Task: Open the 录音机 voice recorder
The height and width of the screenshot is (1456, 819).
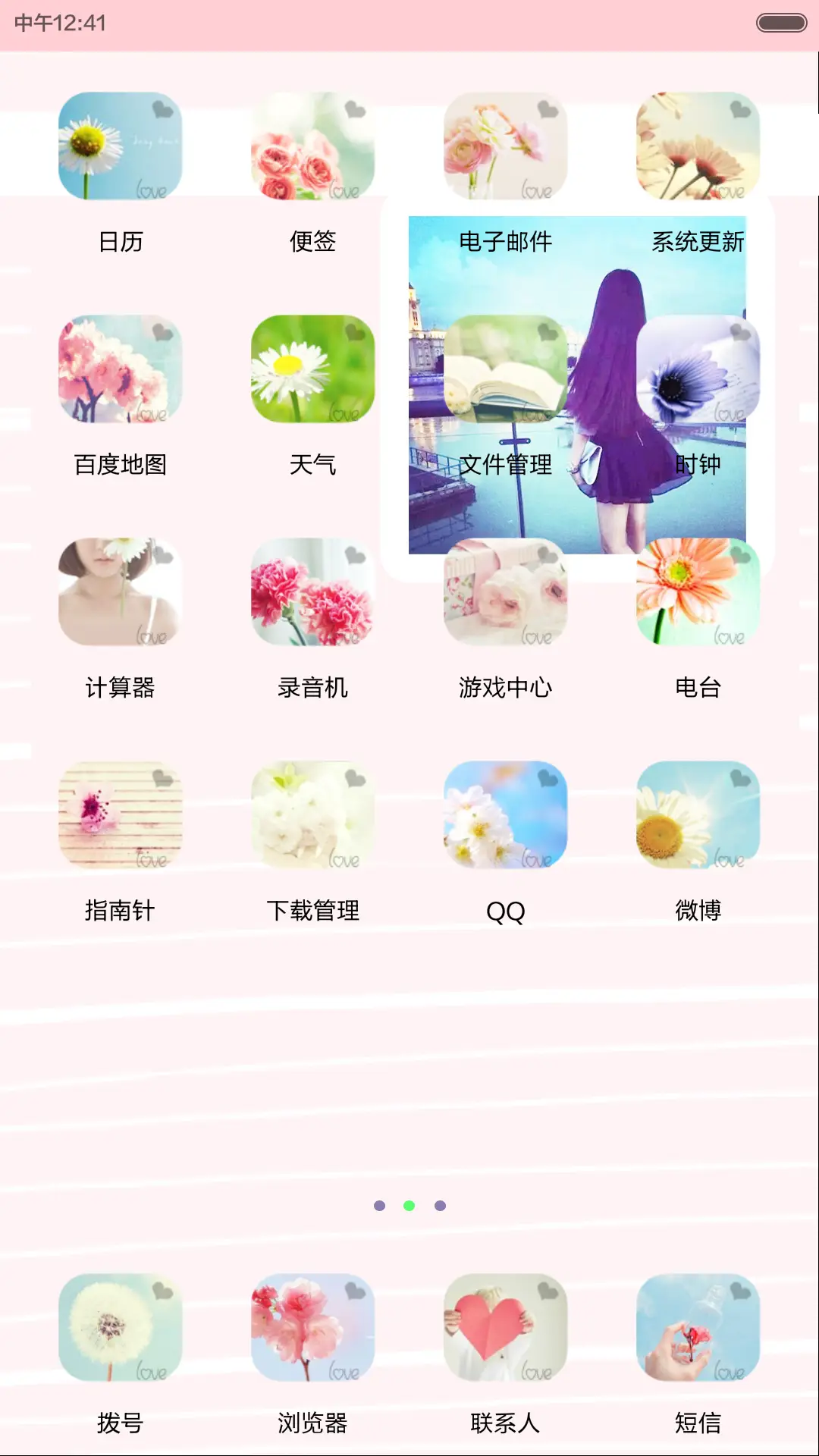Action: tap(312, 592)
